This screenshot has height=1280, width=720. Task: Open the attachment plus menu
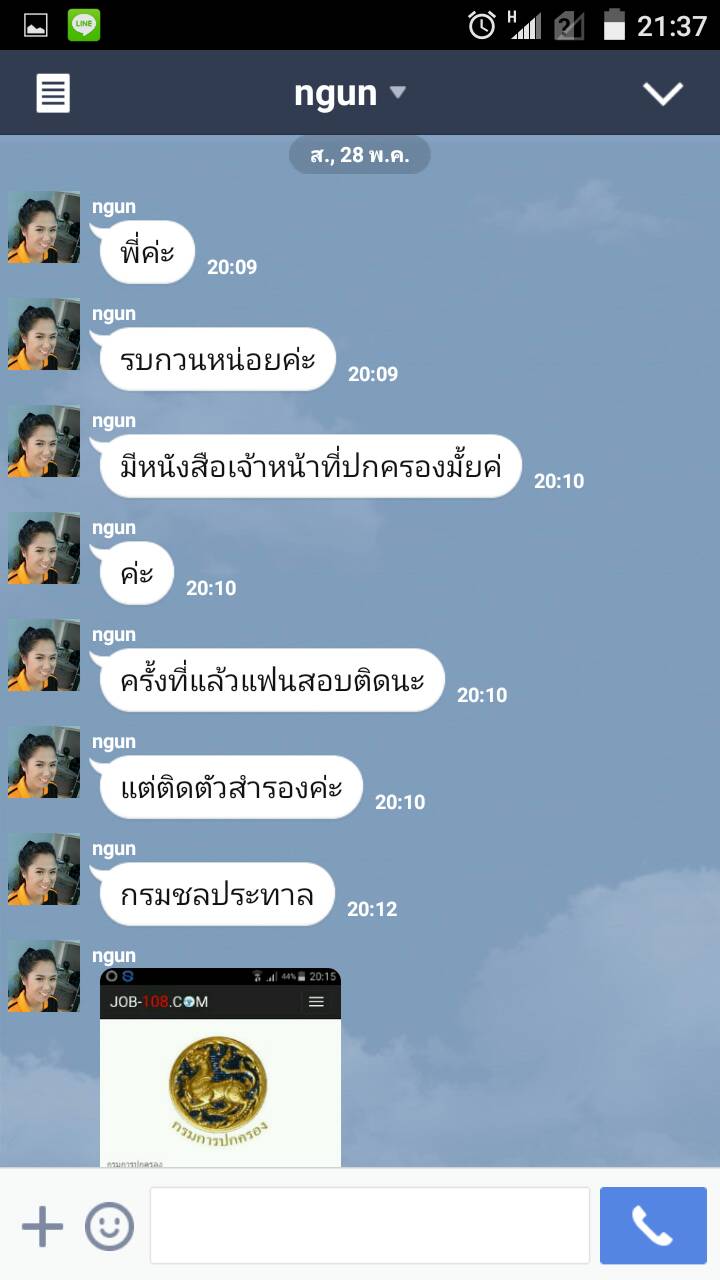tap(42, 1226)
